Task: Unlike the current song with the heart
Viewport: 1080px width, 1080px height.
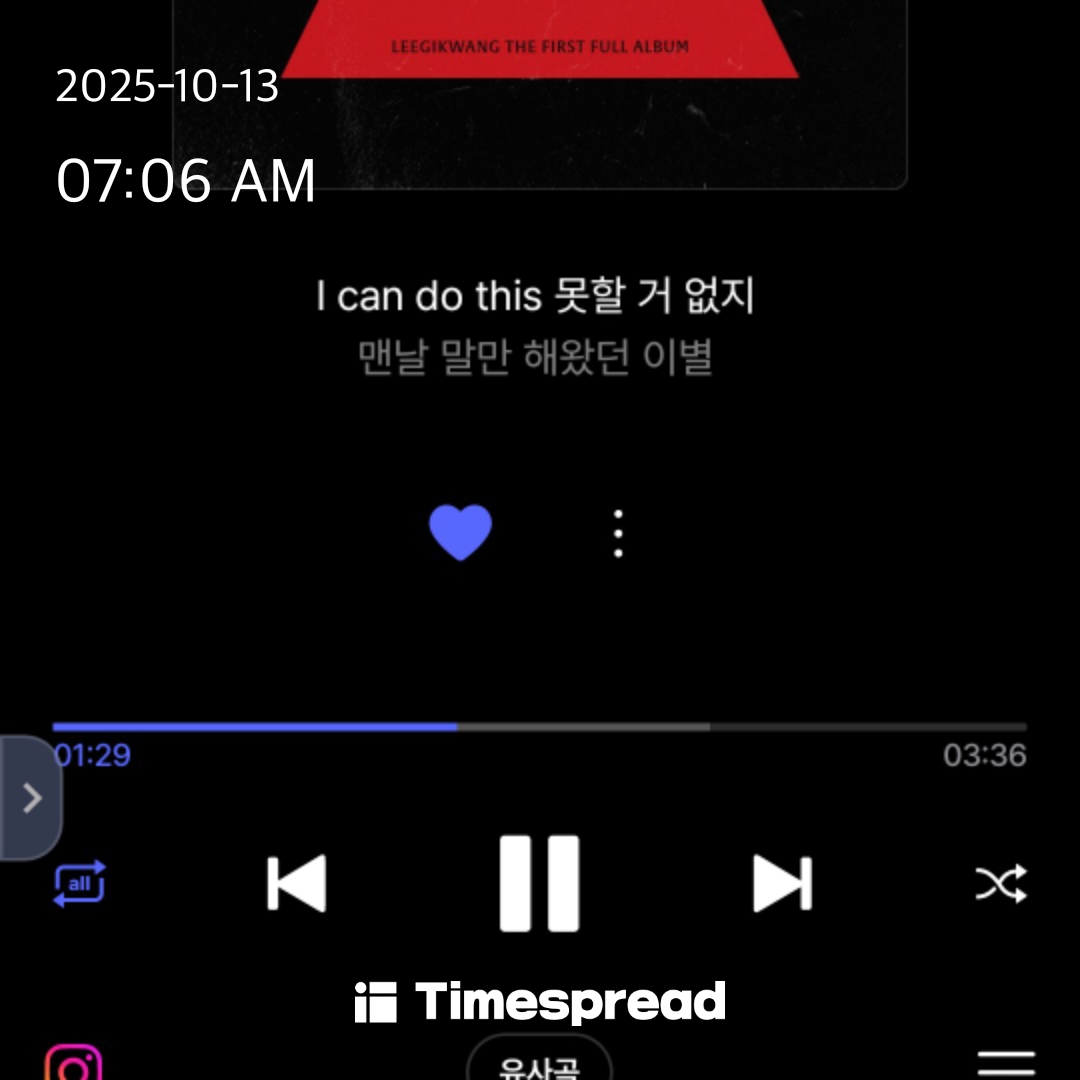Action: click(460, 532)
